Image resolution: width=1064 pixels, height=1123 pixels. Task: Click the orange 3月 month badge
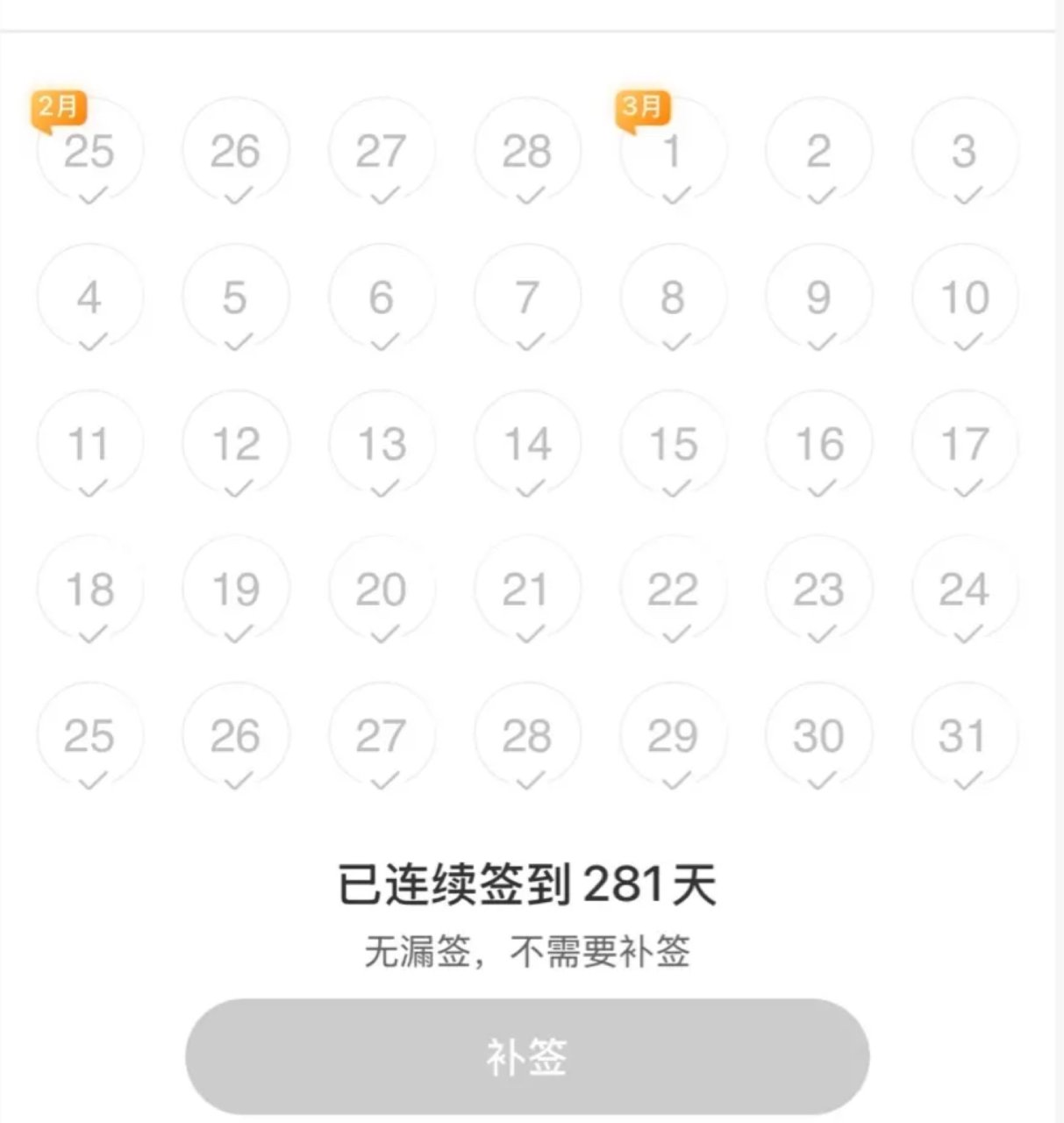(643, 109)
